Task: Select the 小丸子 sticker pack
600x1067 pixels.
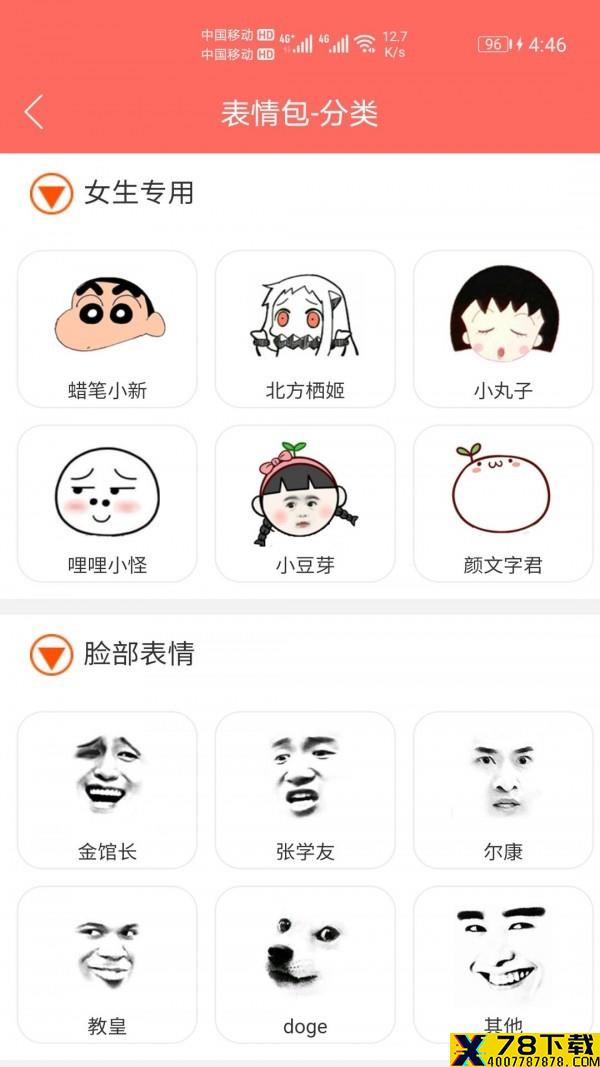Action: click(503, 329)
